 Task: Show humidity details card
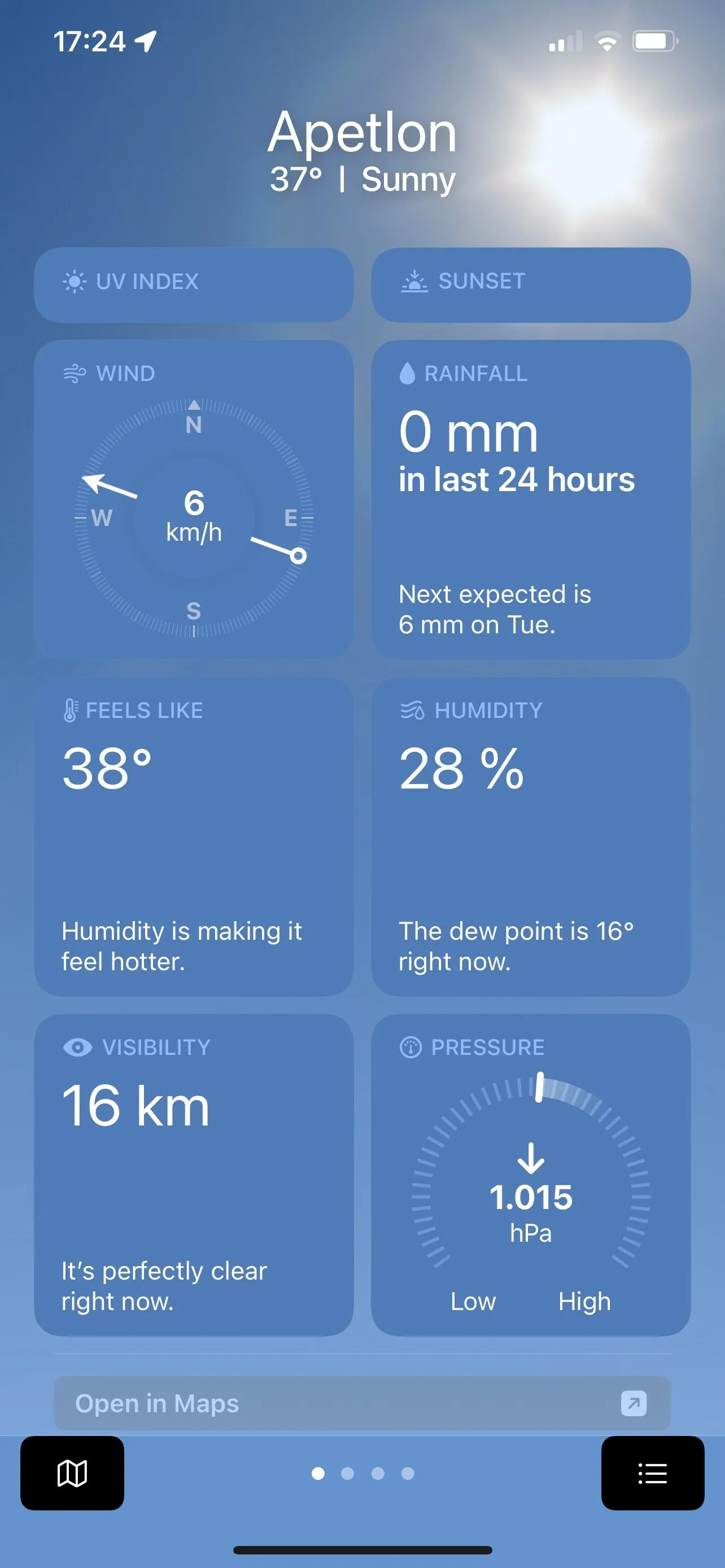pyautogui.click(x=531, y=837)
